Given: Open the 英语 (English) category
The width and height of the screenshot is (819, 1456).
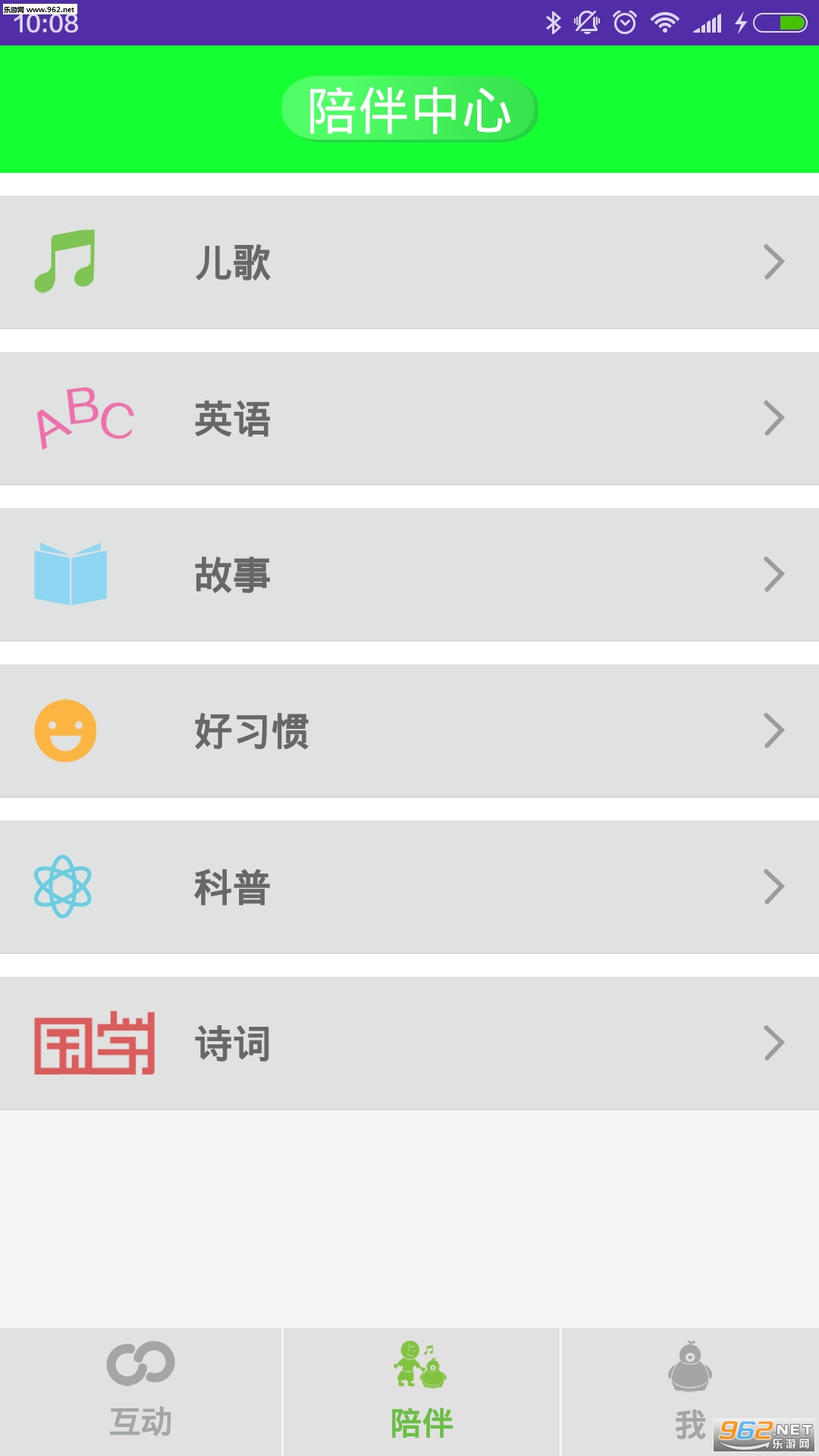Looking at the screenshot, I should coord(409,419).
